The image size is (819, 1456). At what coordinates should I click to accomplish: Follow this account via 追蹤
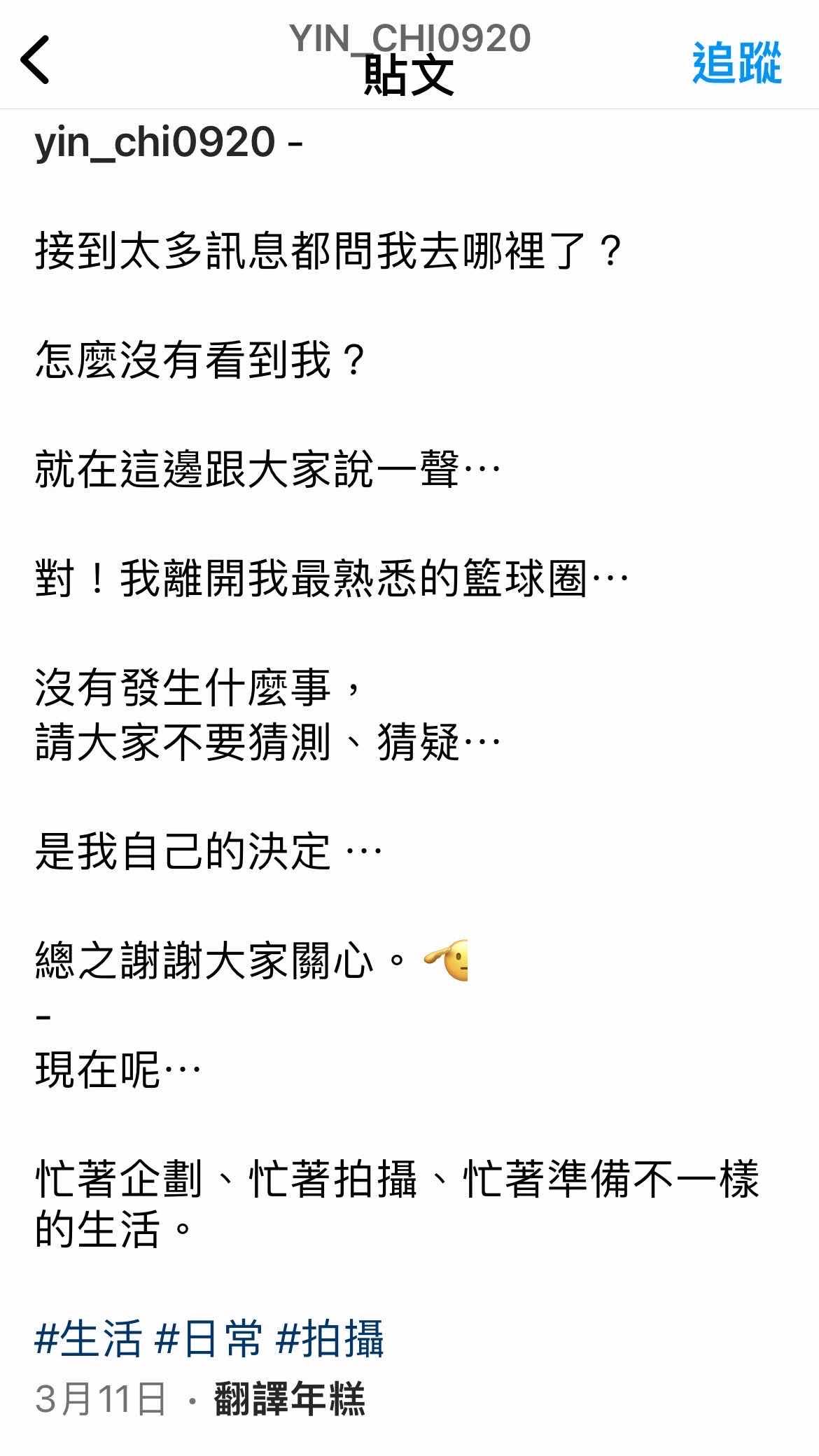(736, 63)
